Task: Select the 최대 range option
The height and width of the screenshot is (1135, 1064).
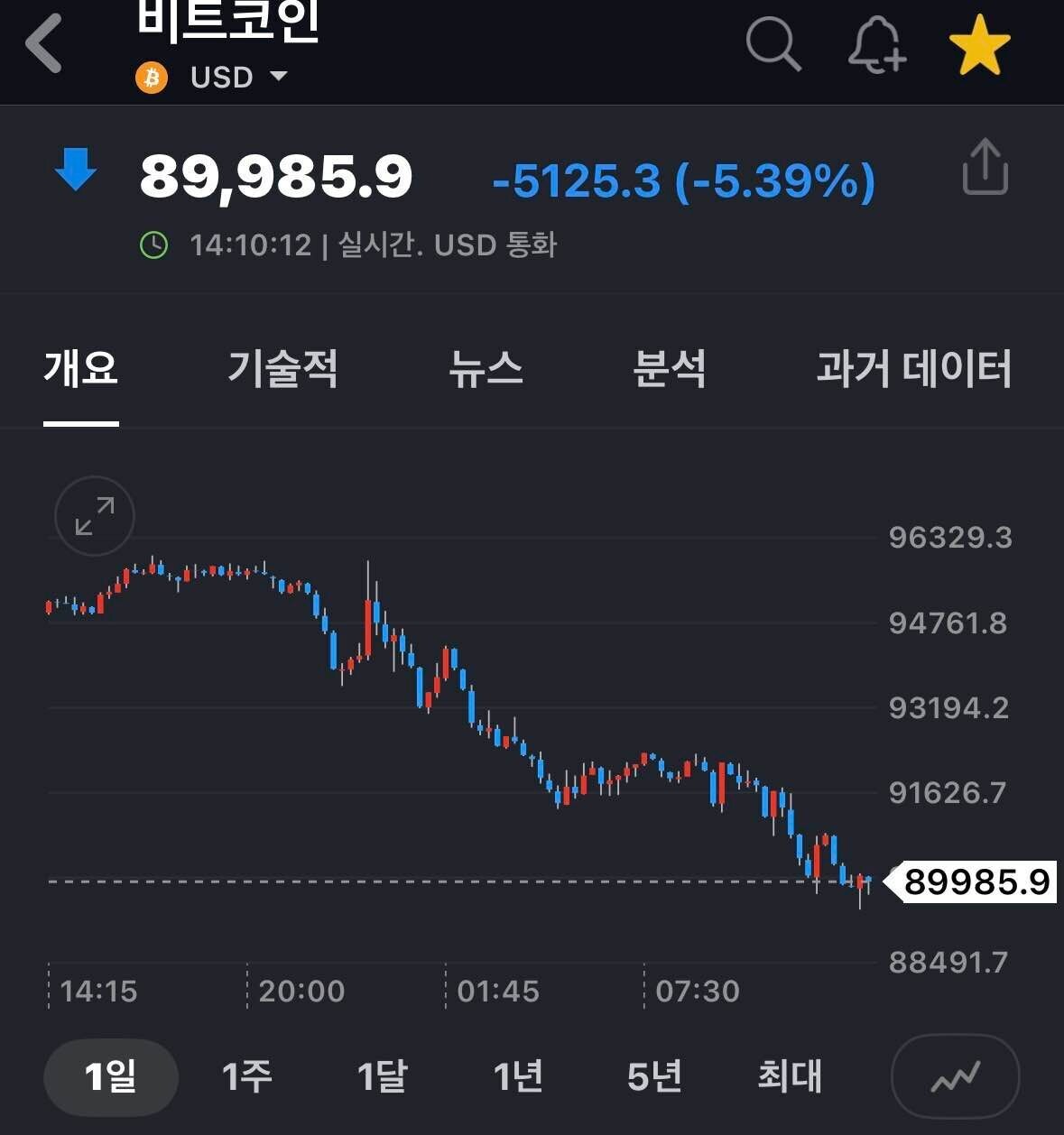Action: pos(790,1076)
